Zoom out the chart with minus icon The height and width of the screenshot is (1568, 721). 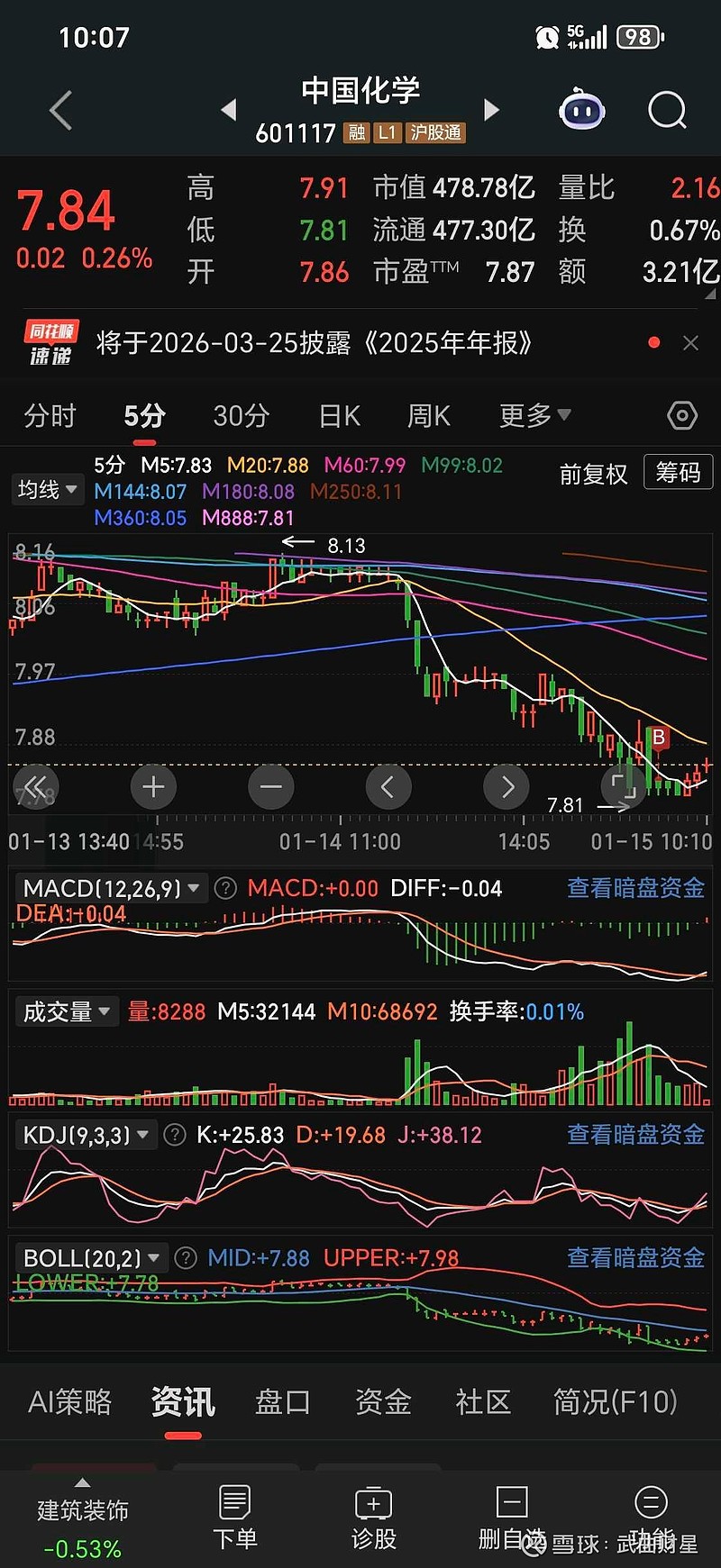[270, 786]
